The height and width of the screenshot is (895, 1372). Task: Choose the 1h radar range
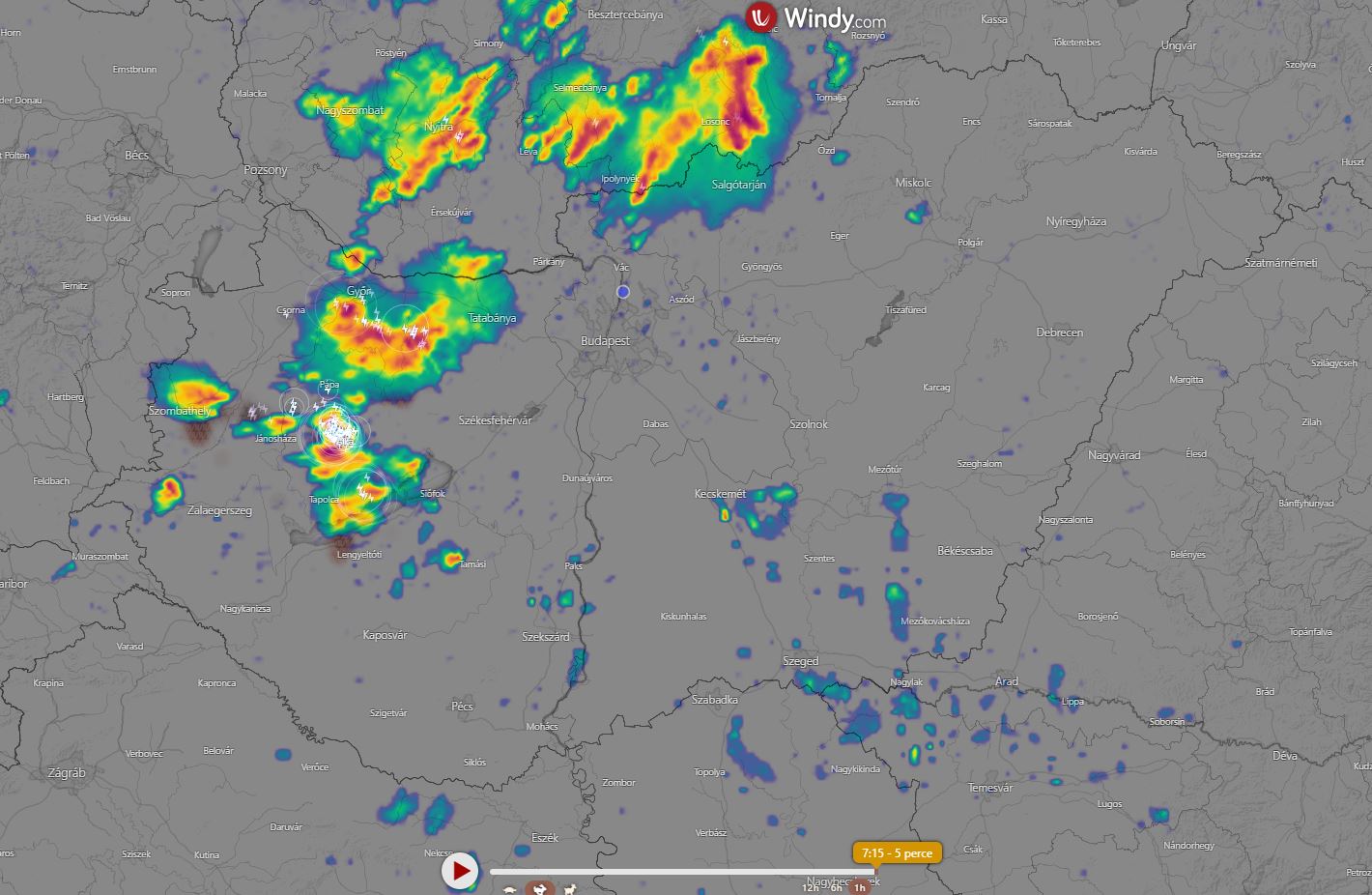click(x=859, y=887)
